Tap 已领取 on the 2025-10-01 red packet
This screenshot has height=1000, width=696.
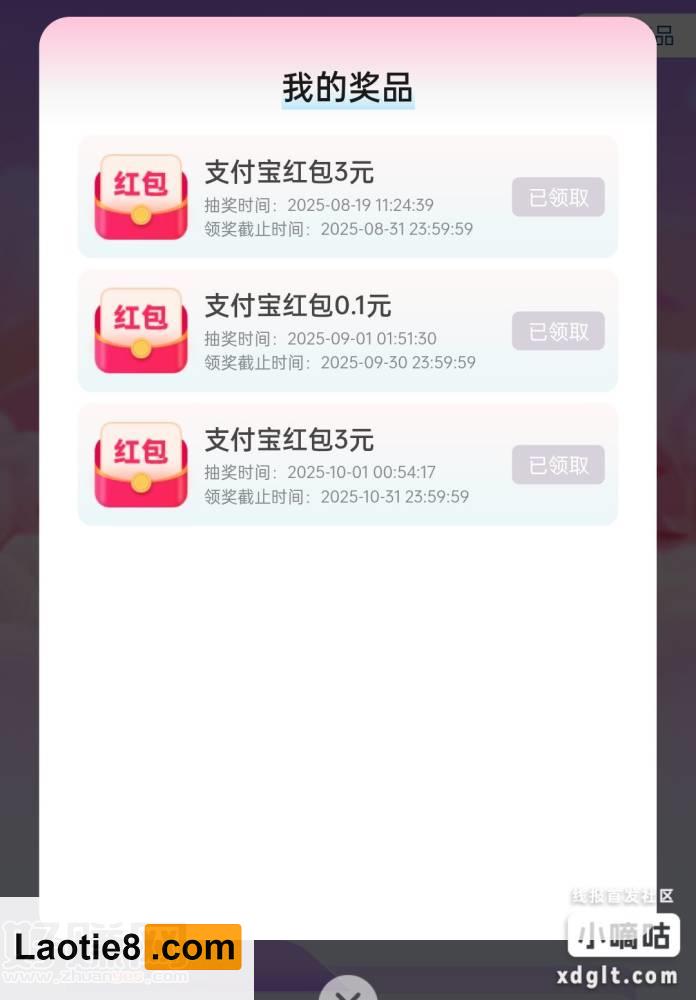coord(558,465)
